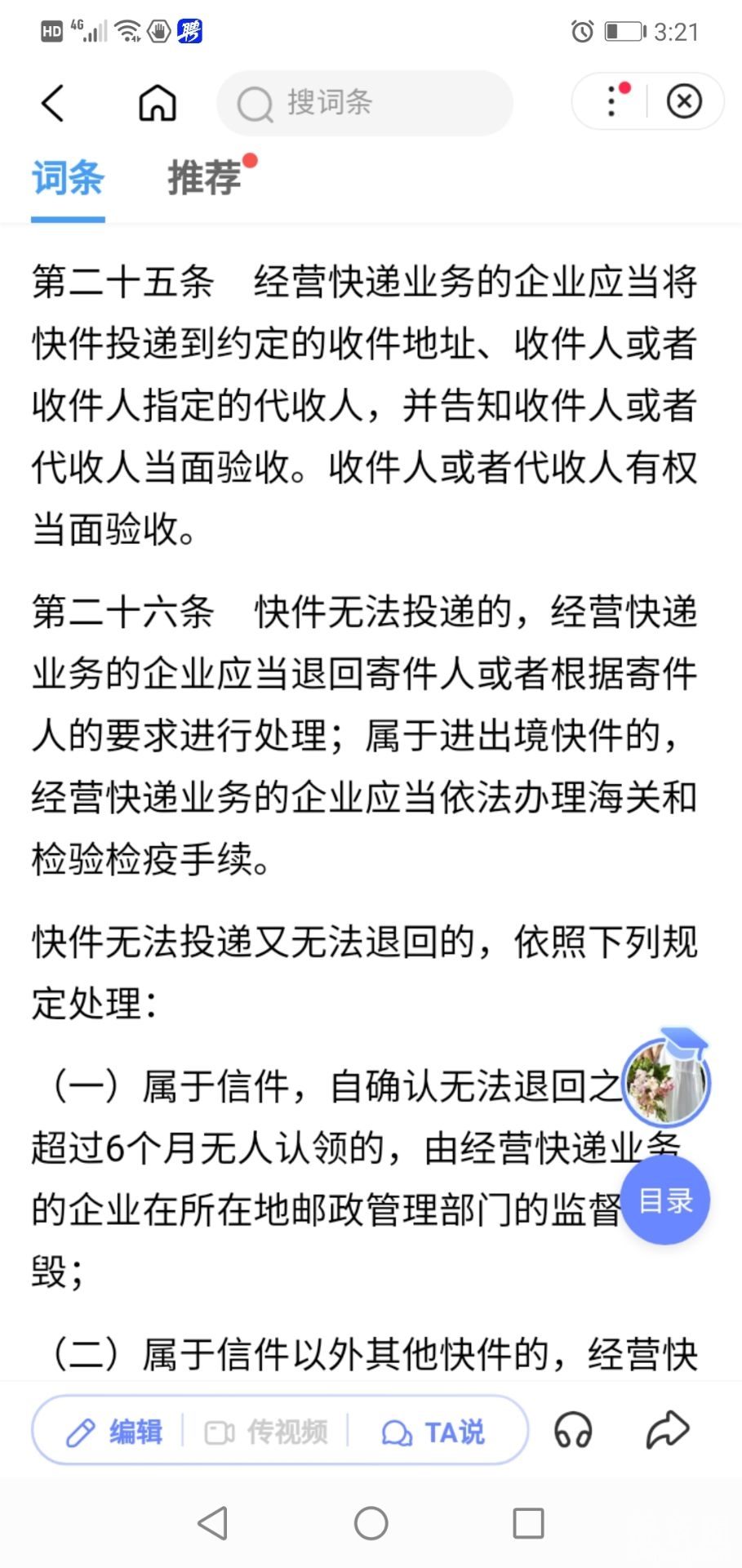Open the Baike home icon

coord(157,103)
